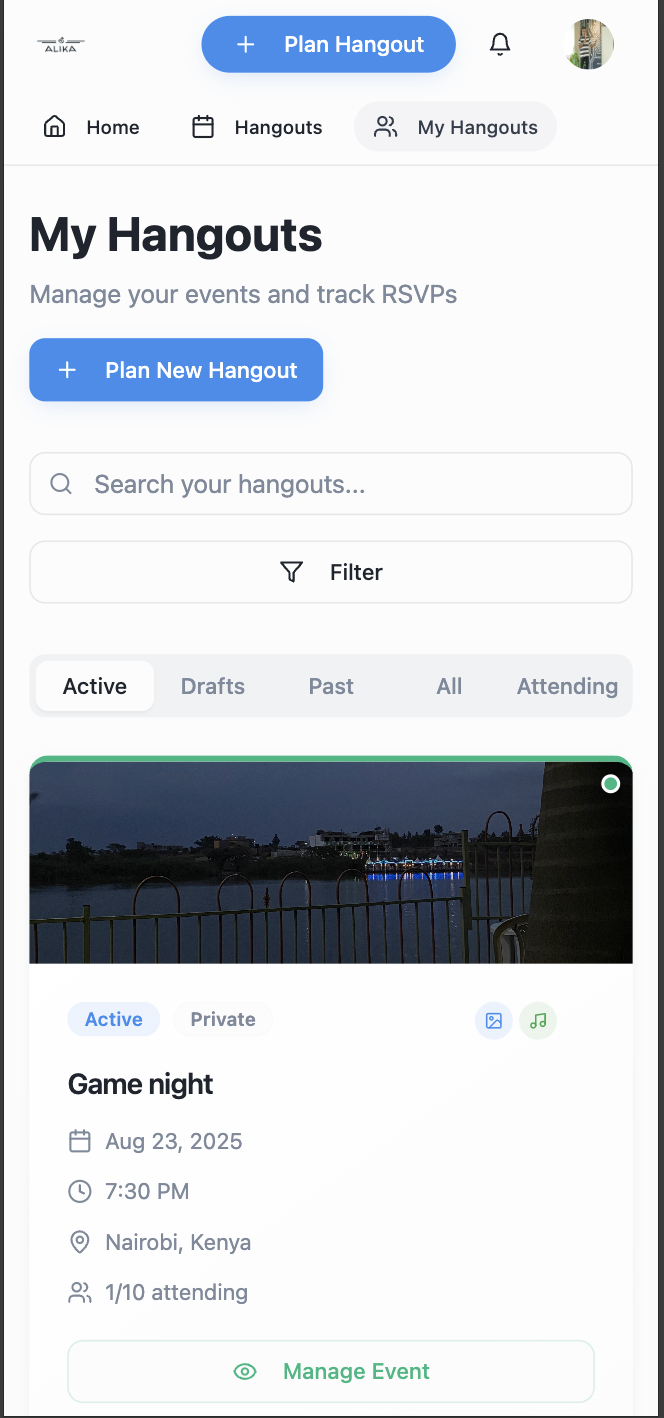Open the notifications bell
This screenshot has height=1418, width=664.
(500, 44)
